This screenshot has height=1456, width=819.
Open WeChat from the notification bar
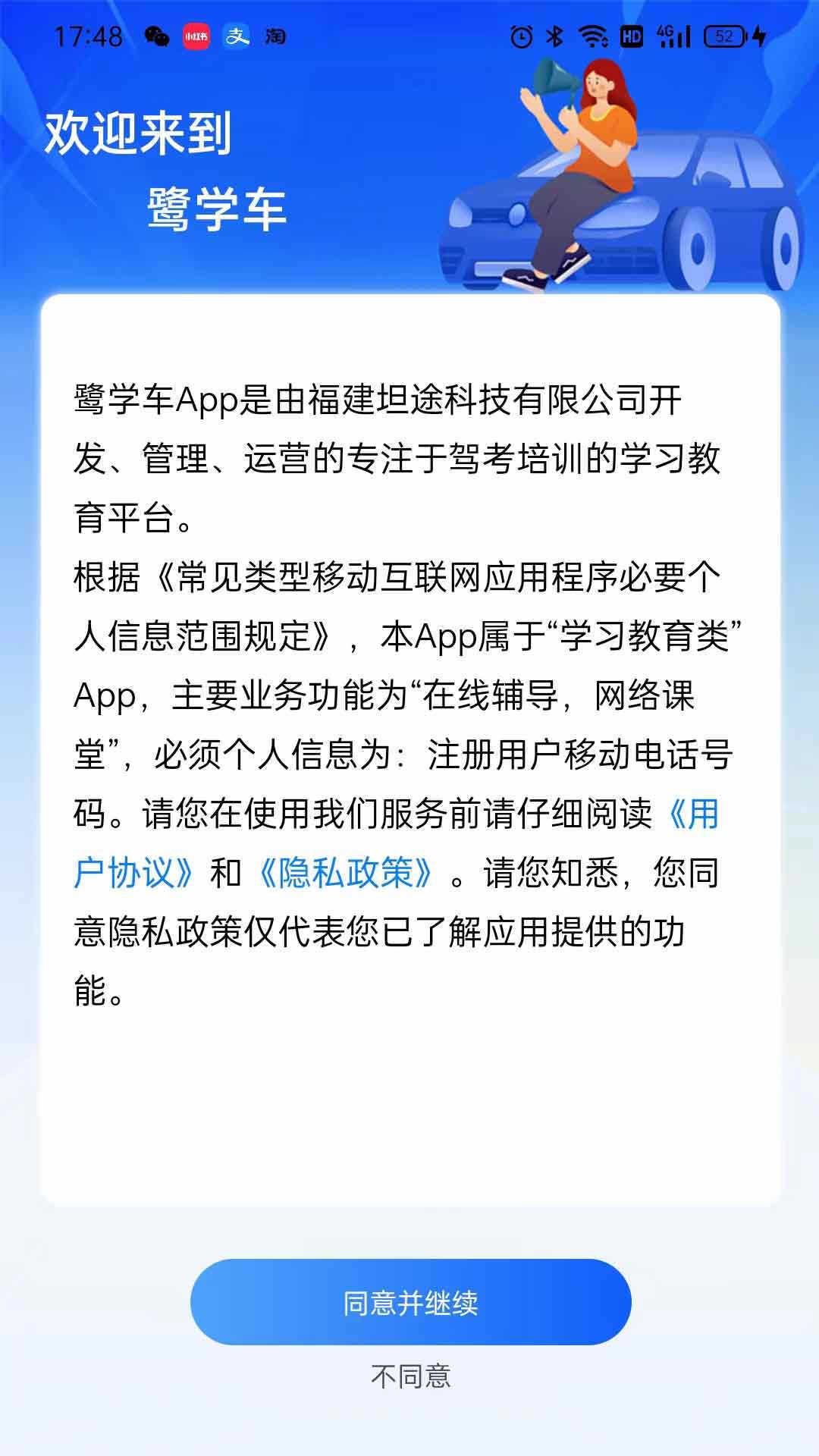157,36
